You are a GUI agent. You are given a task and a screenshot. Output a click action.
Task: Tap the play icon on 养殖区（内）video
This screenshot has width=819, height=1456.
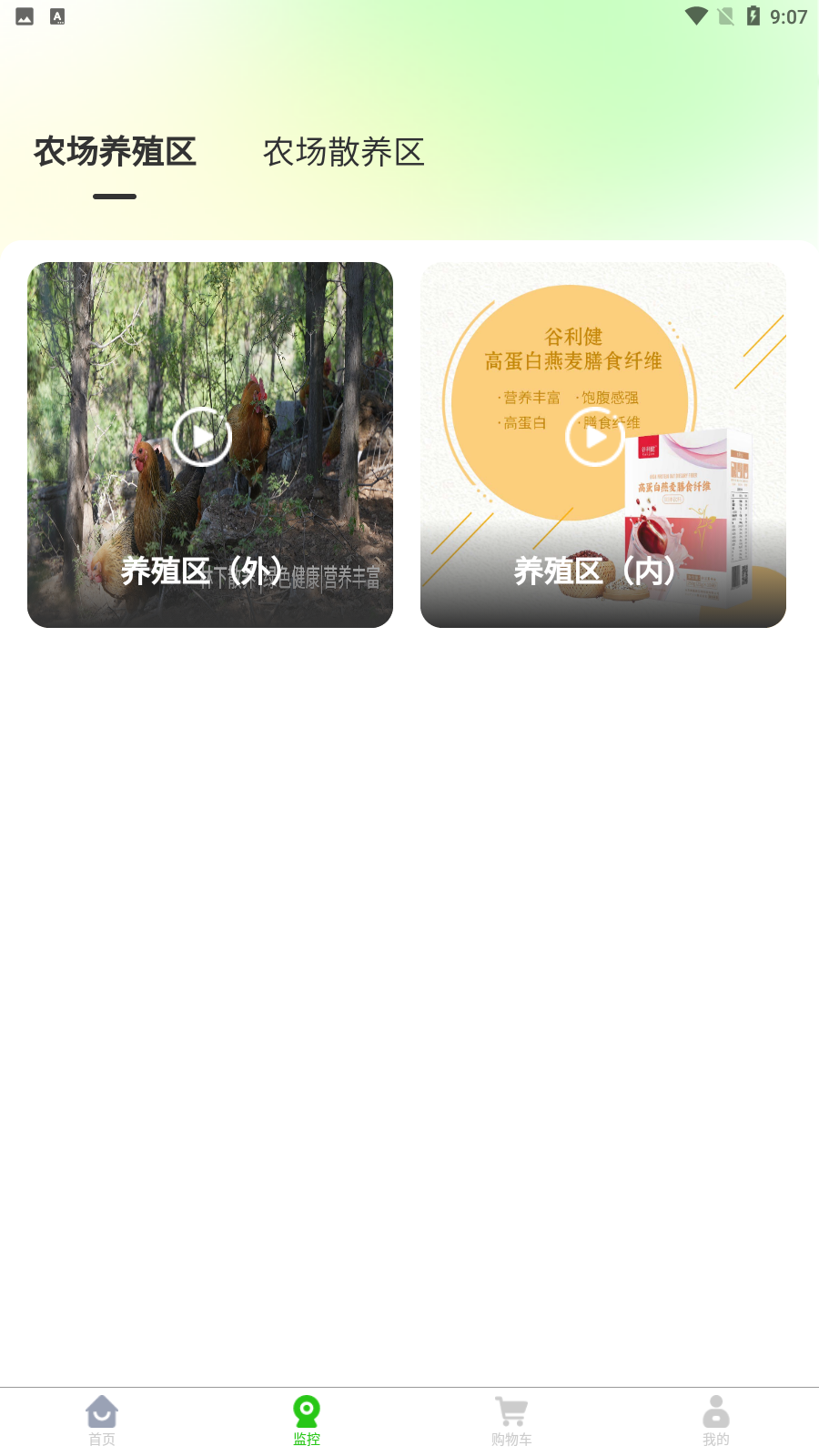pyautogui.click(x=594, y=437)
